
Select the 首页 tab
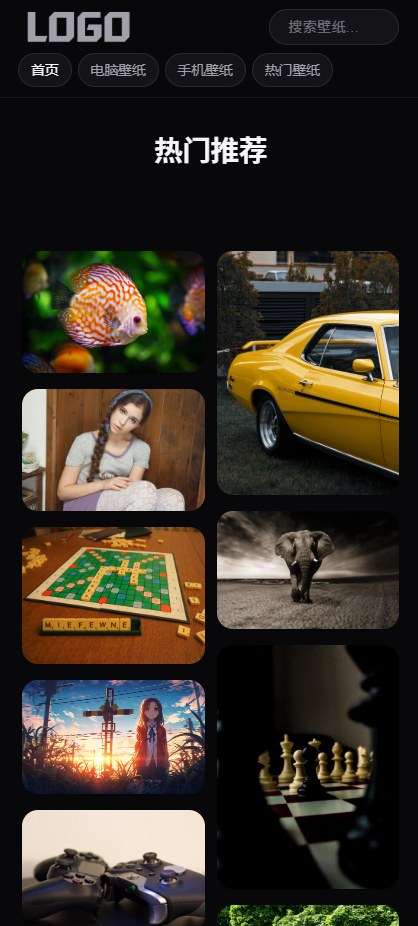click(x=45, y=70)
